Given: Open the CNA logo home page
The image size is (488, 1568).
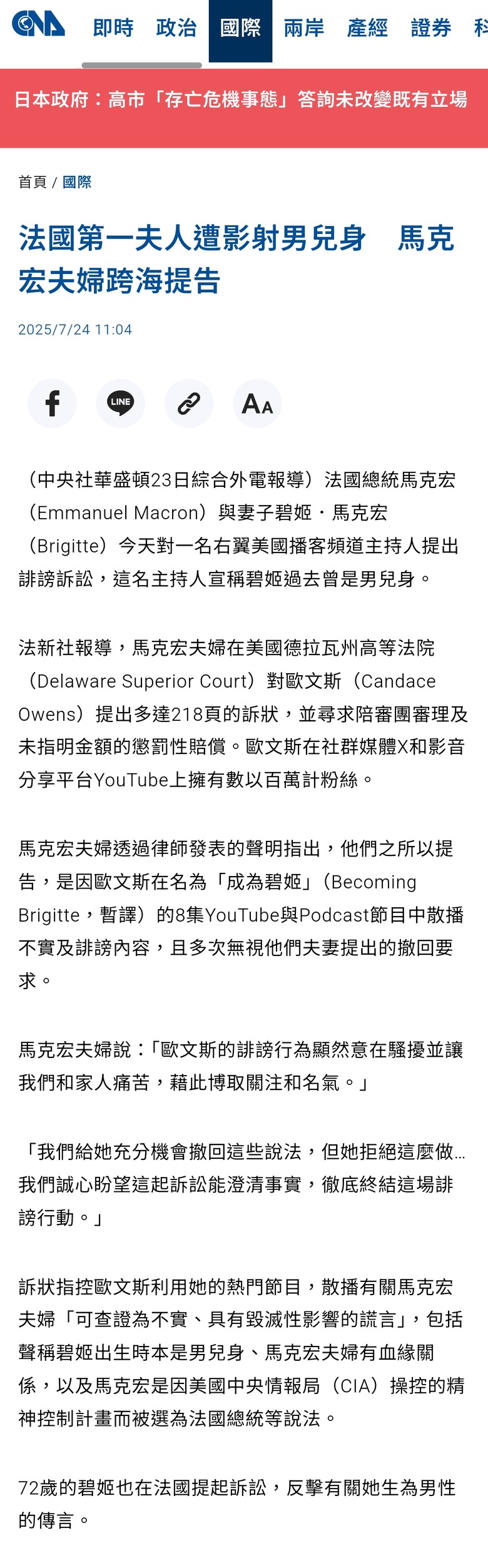Looking at the screenshot, I should (38, 24).
